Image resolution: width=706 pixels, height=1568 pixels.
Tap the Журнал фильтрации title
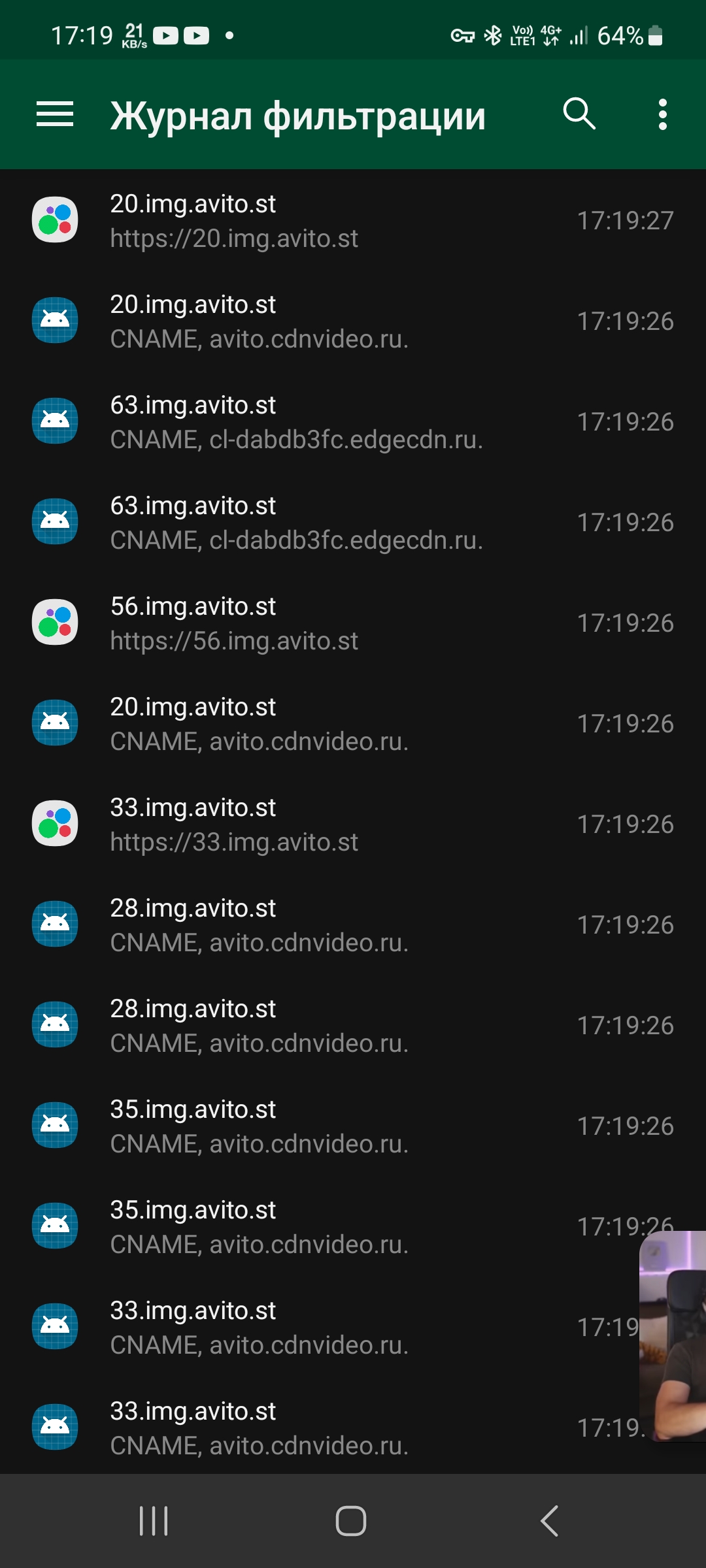coord(297,115)
